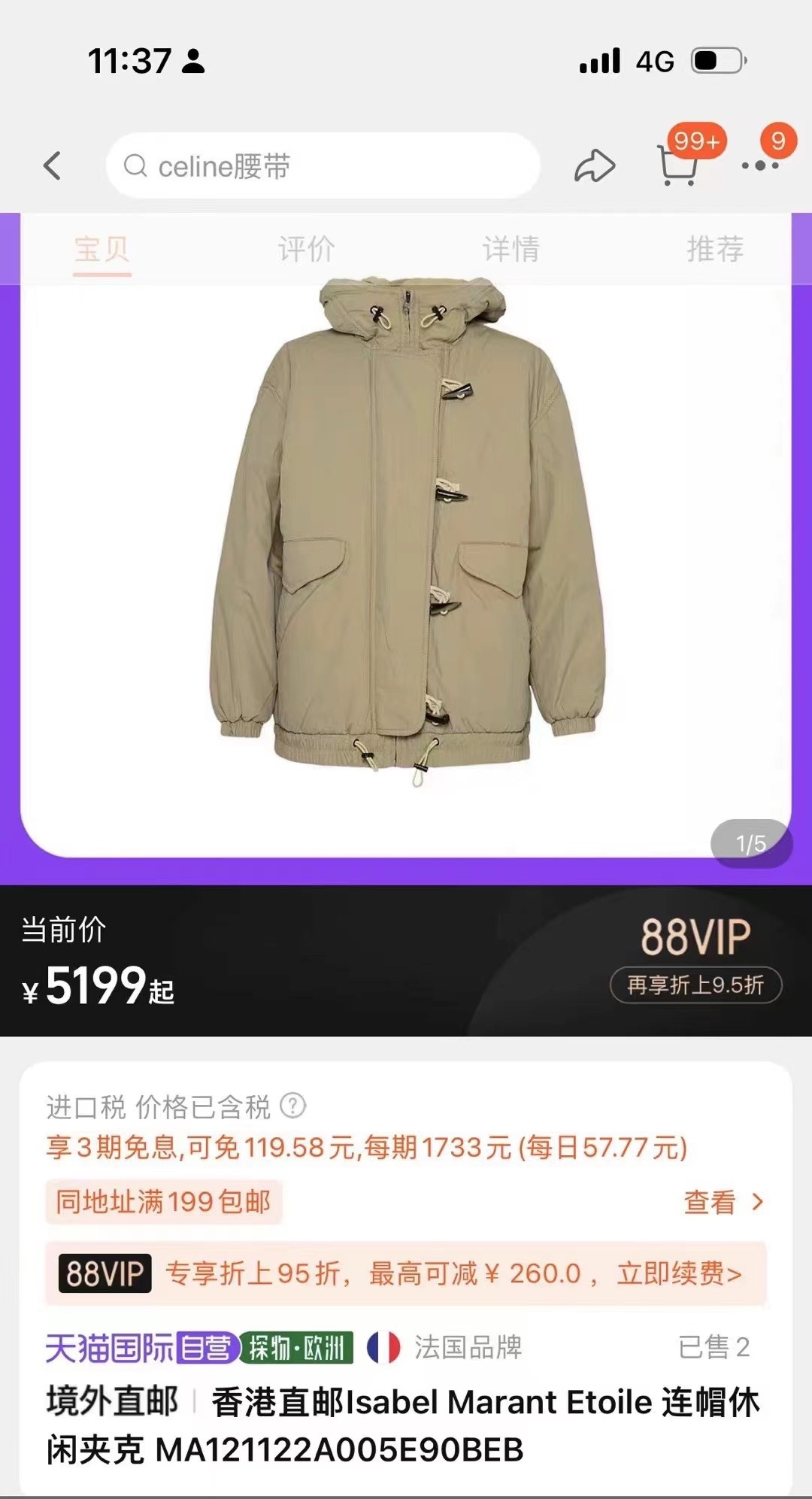The image size is (812, 1499).
Task: Switch to the 推荐 tab
Action: [714, 249]
